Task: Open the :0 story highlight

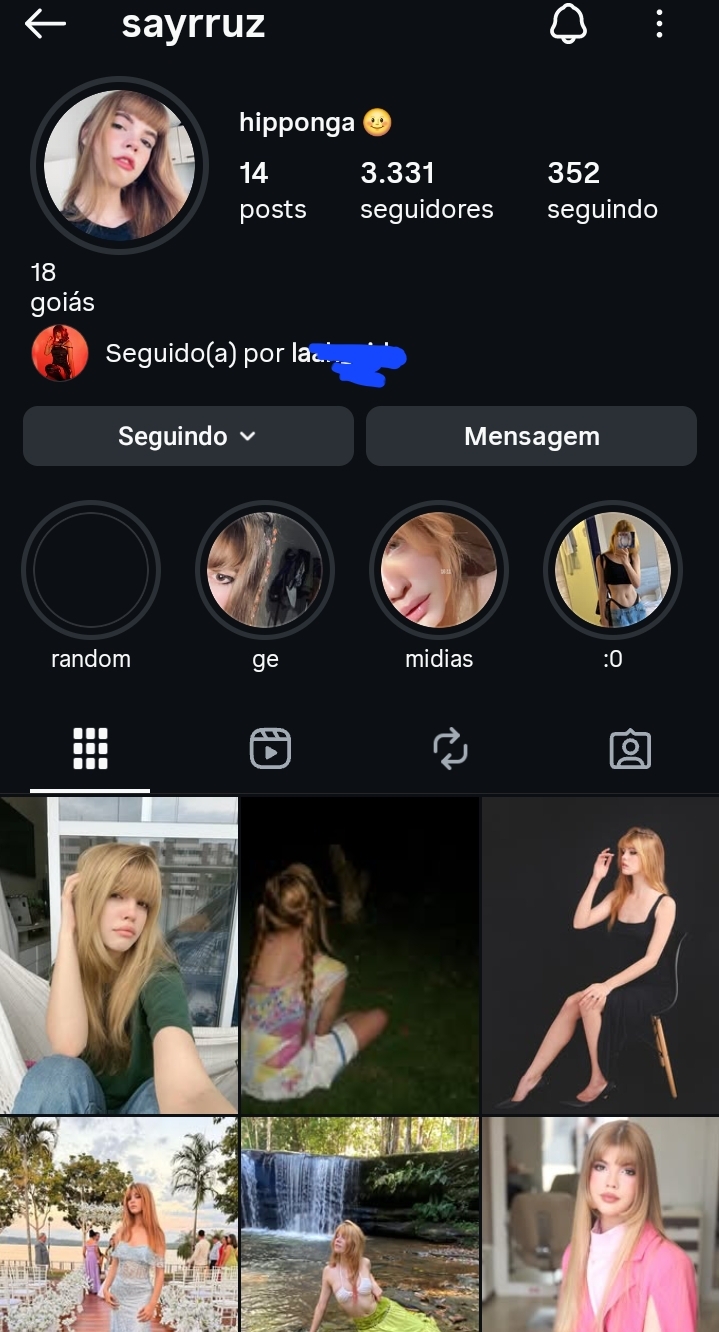Action: 613,571
